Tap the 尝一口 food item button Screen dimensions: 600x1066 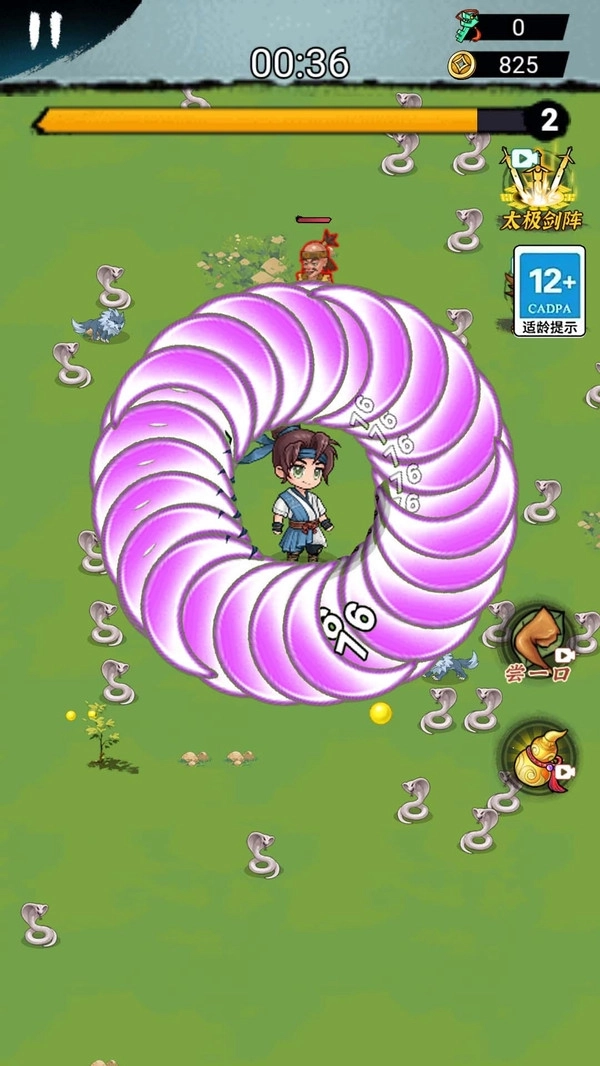pos(539,640)
